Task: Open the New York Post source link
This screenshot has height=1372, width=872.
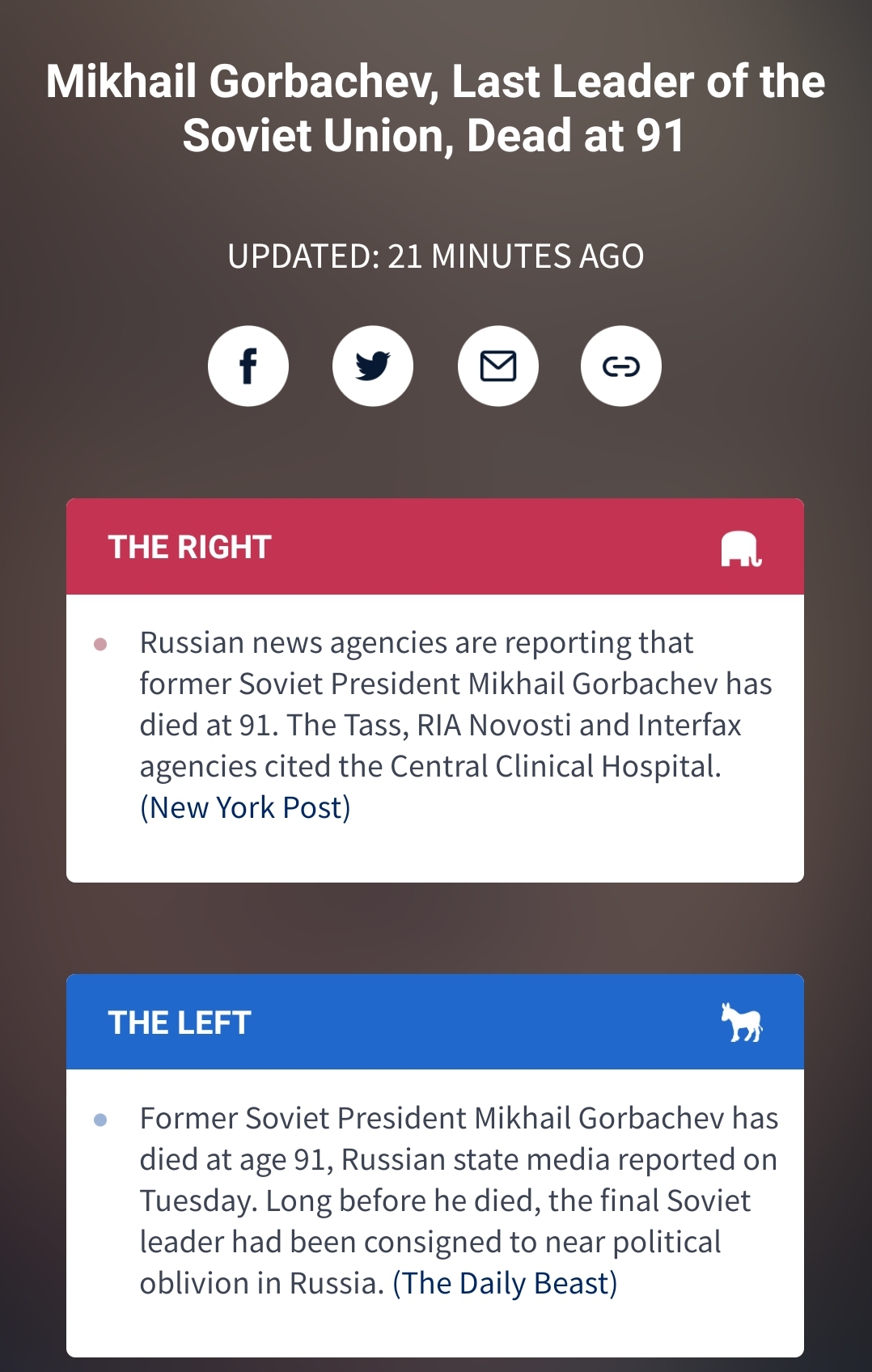Action: [245, 807]
